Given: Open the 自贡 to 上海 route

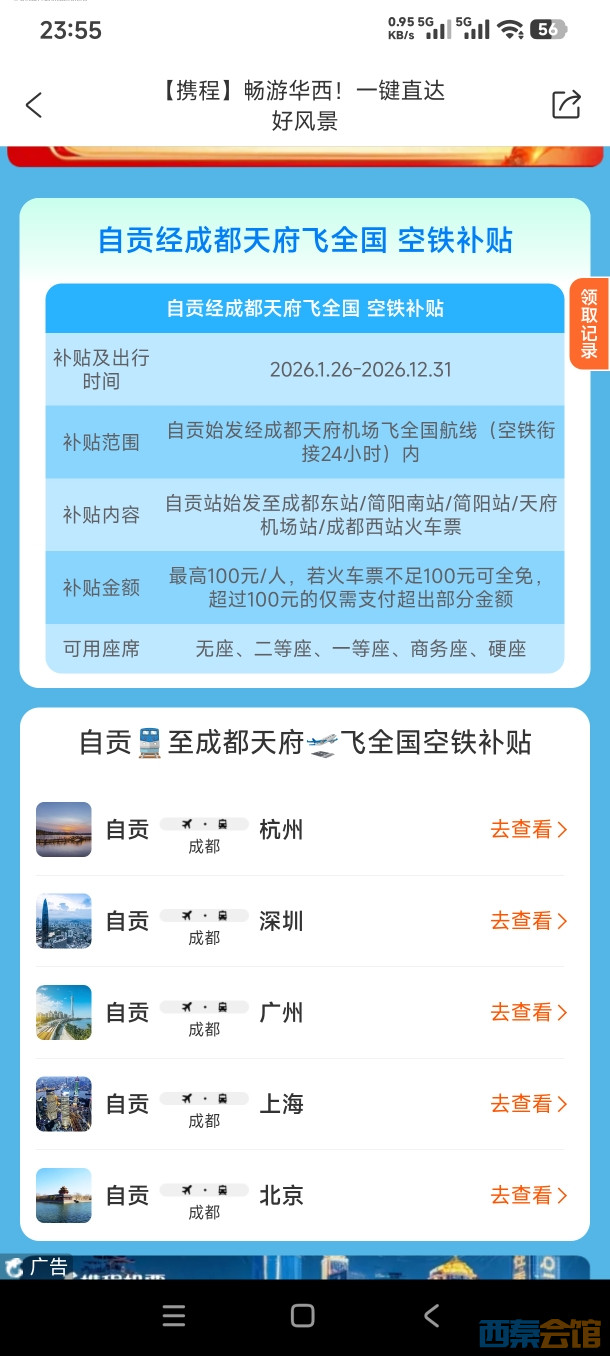Looking at the screenshot, I should click(528, 1104).
